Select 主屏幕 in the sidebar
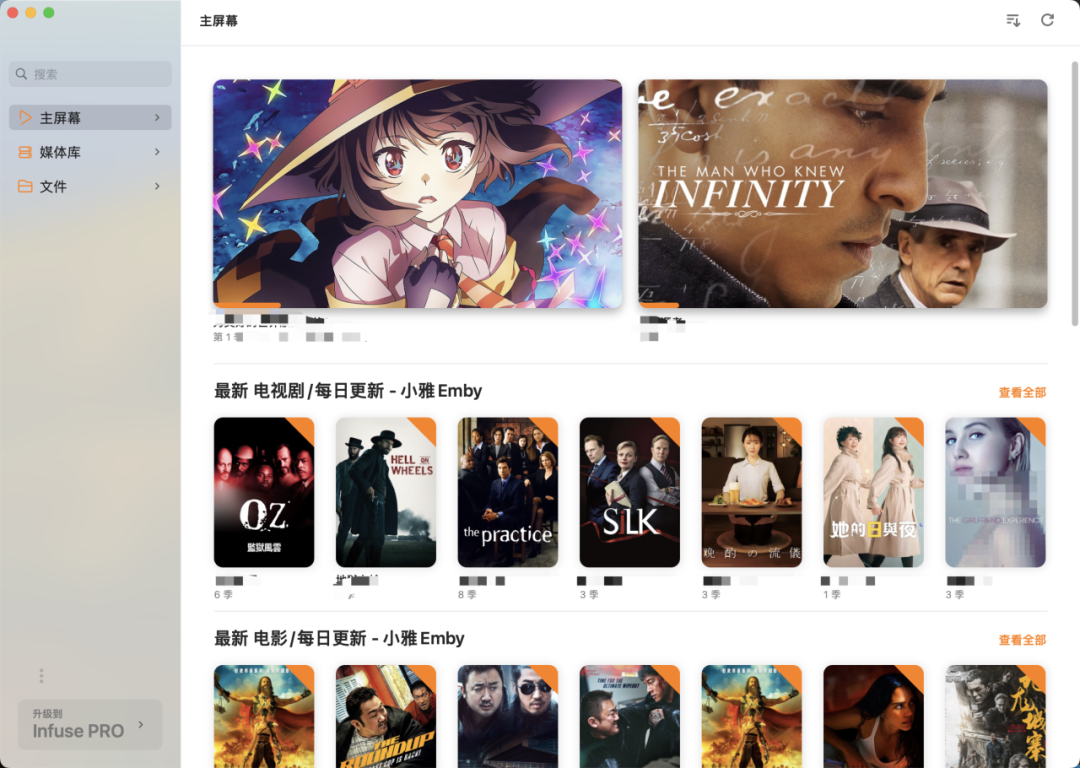The width and height of the screenshot is (1080, 768). click(x=90, y=118)
